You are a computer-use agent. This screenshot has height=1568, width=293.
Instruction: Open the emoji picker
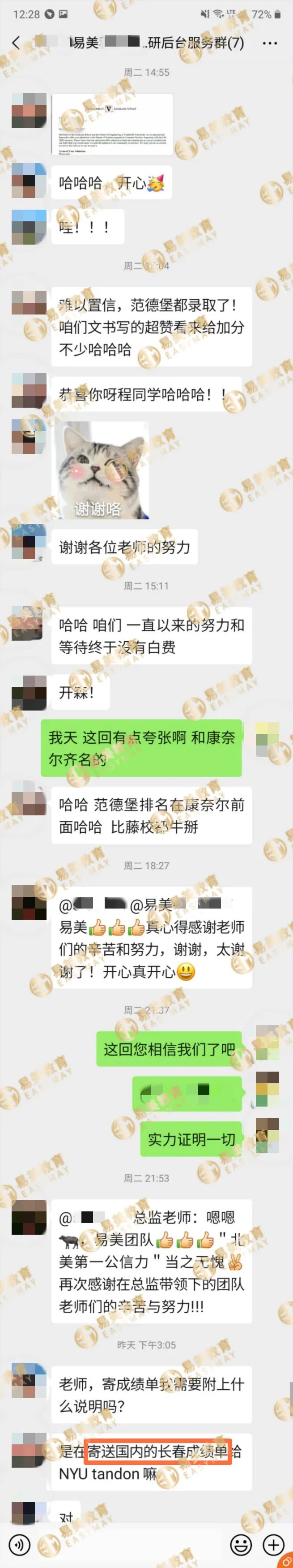[241, 1544]
